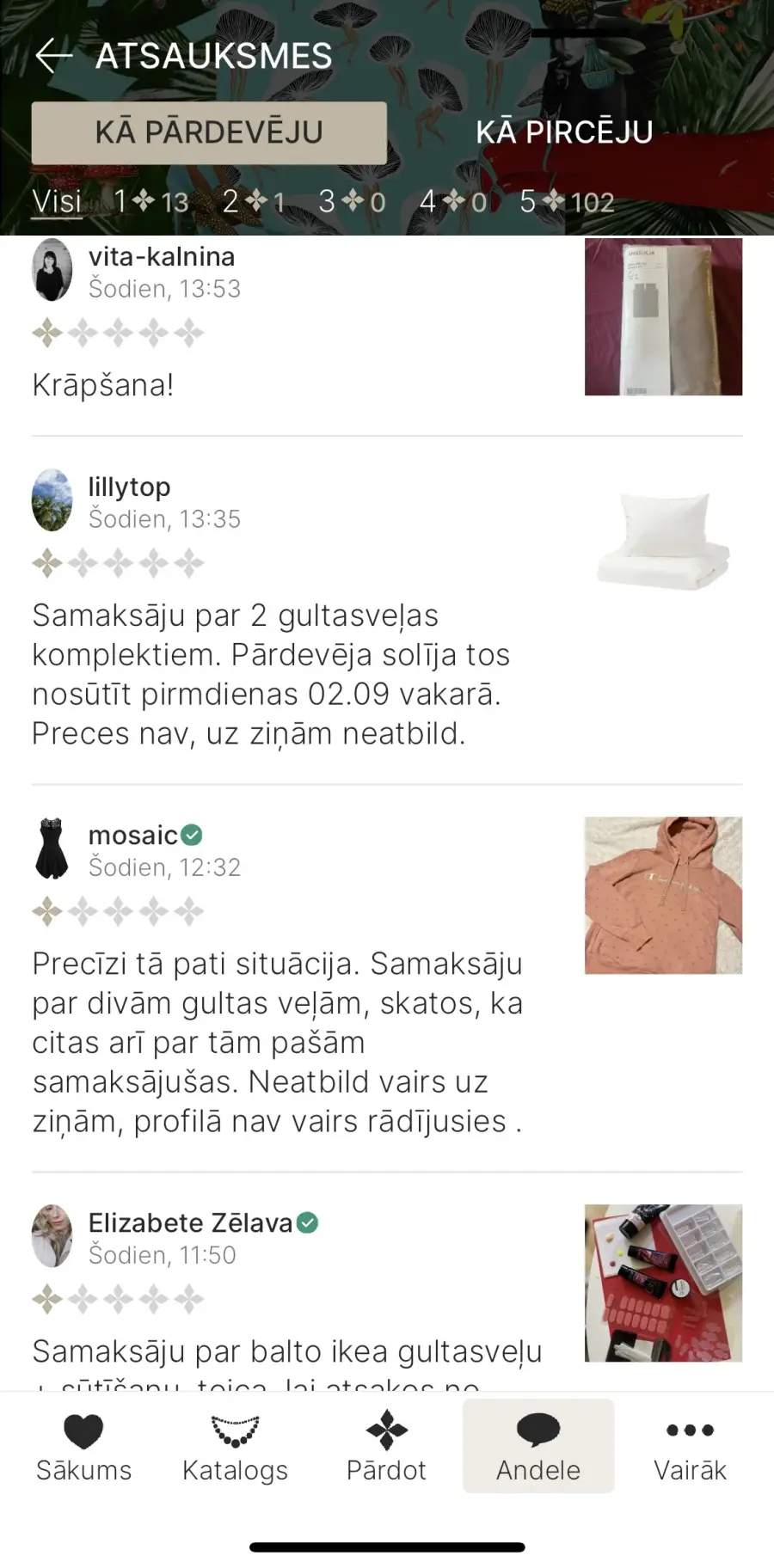Filter reviews by 1 star rating
The image size is (774, 1568).
(x=151, y=202)
